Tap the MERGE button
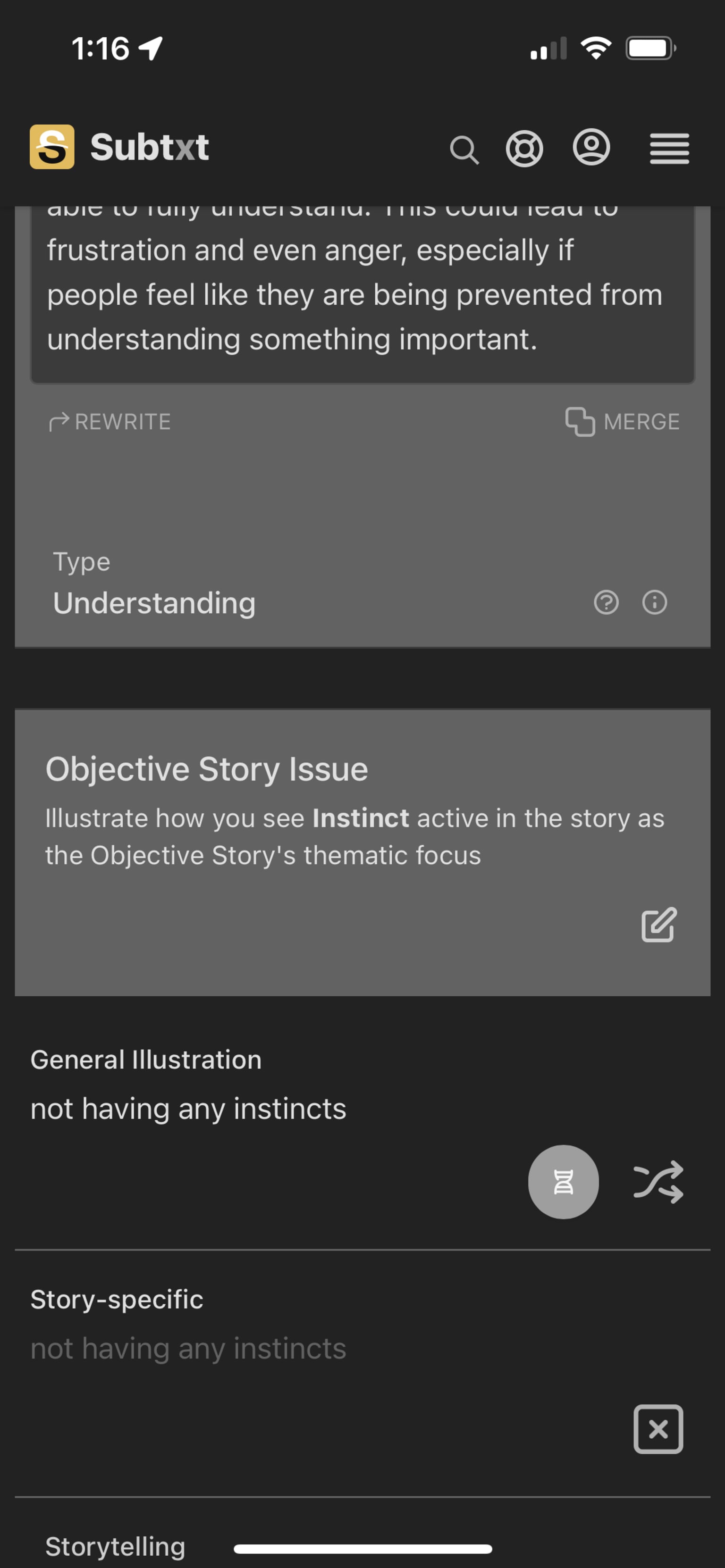Screen dimensions: 725x1568 (x=623, y=422)
